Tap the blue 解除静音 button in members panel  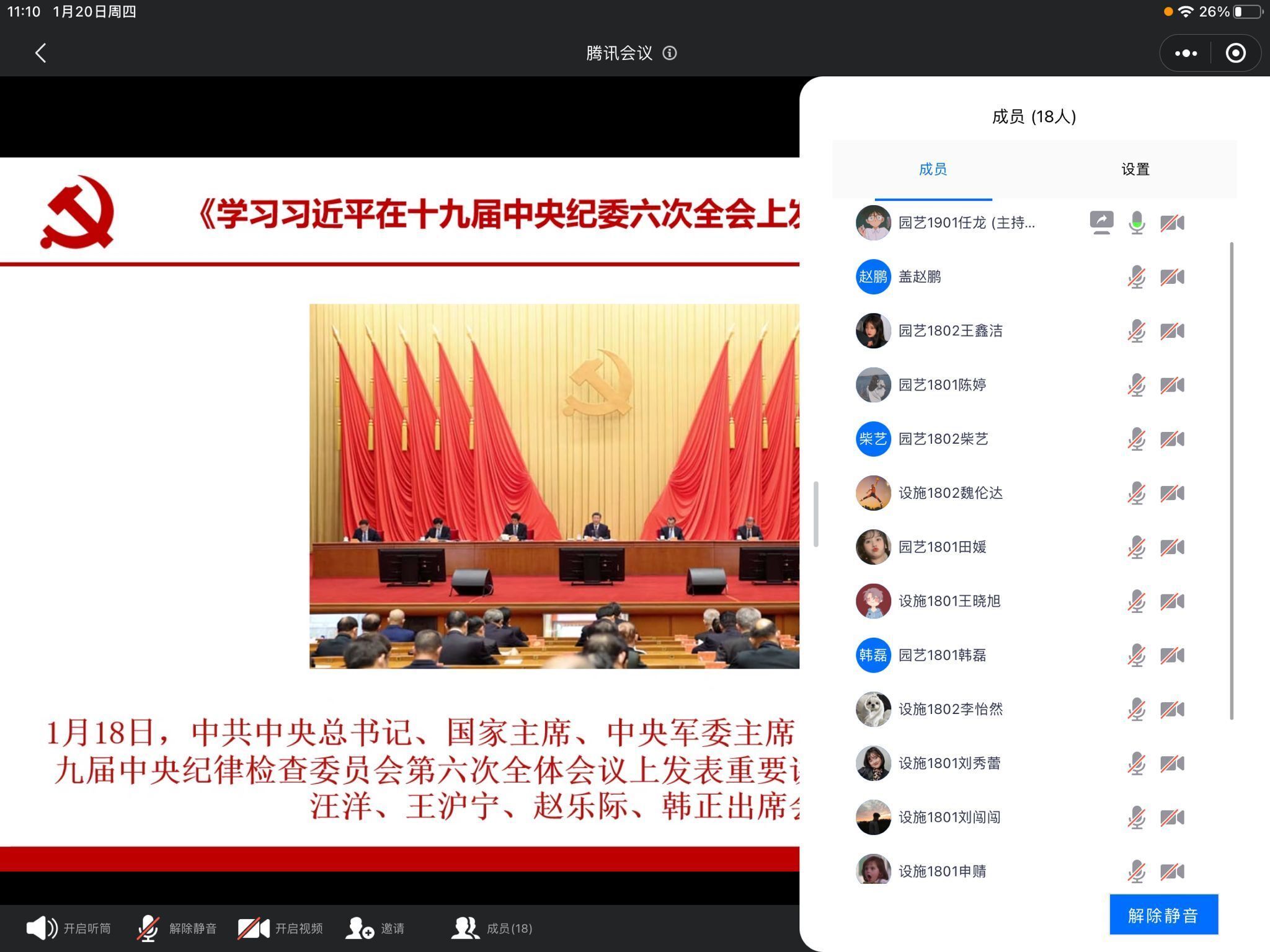[1163, 915]
